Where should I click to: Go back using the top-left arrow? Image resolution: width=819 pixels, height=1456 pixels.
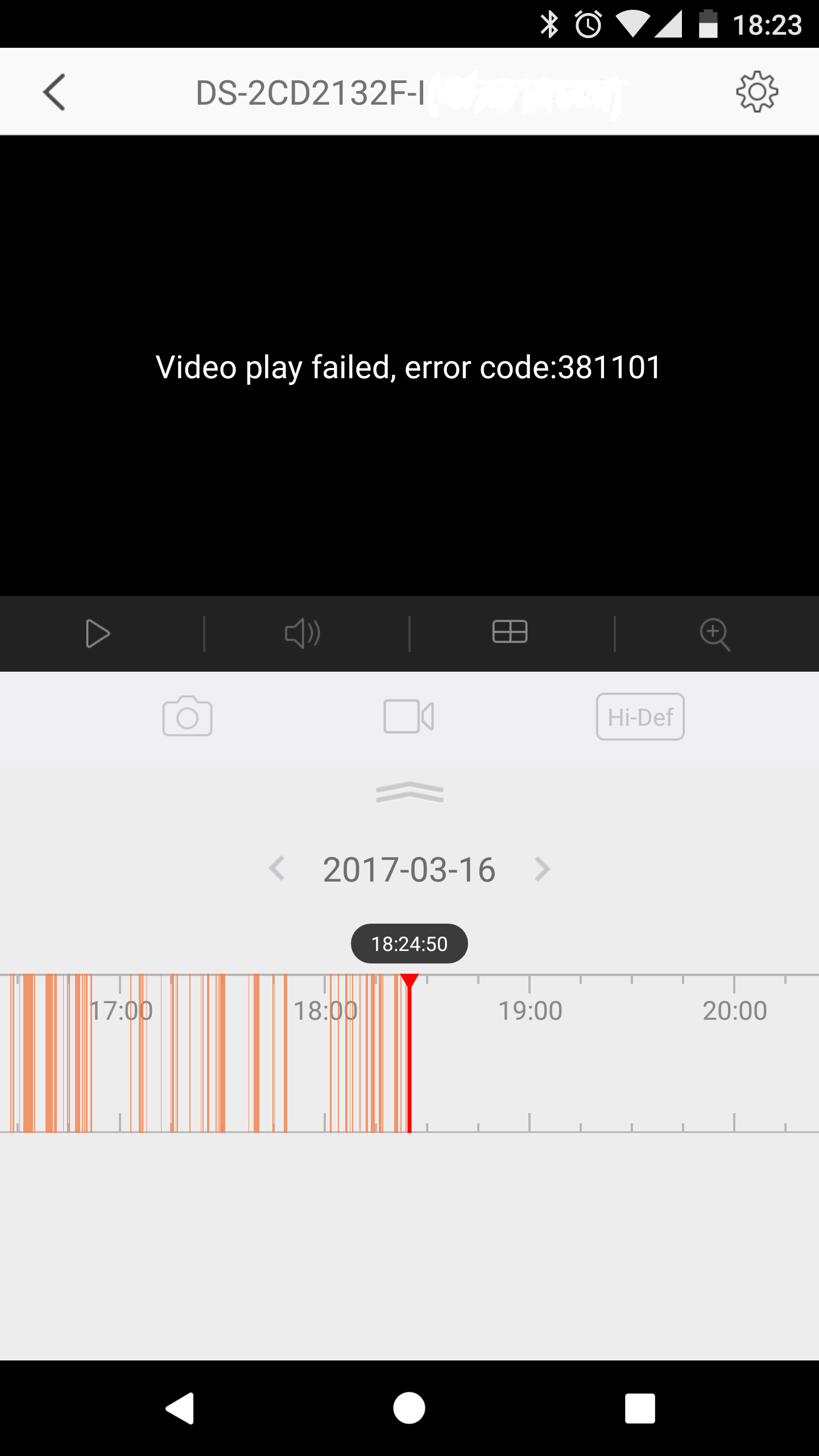[x=55, y=92]
